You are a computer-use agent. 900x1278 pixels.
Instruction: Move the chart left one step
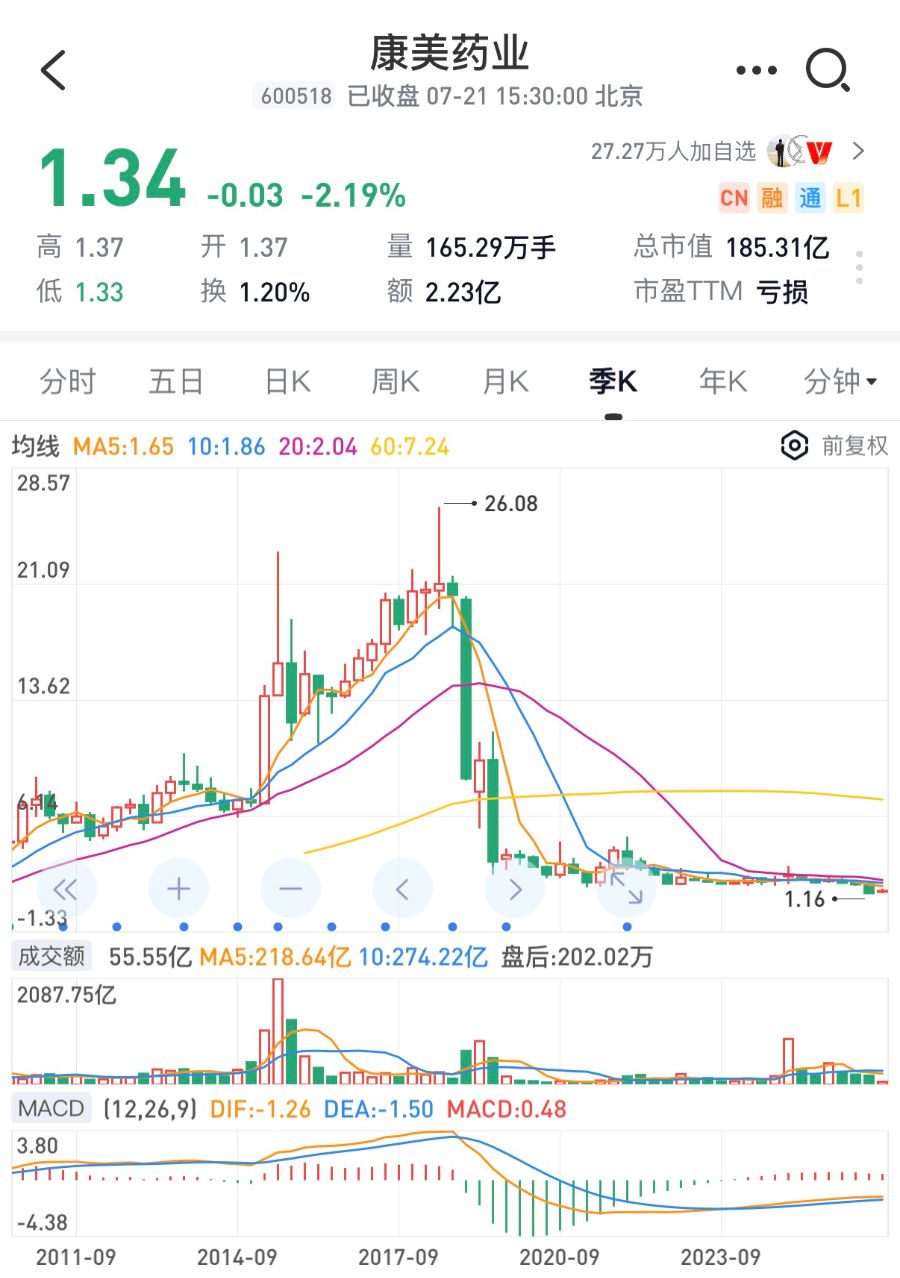click(x=402, y=888)
